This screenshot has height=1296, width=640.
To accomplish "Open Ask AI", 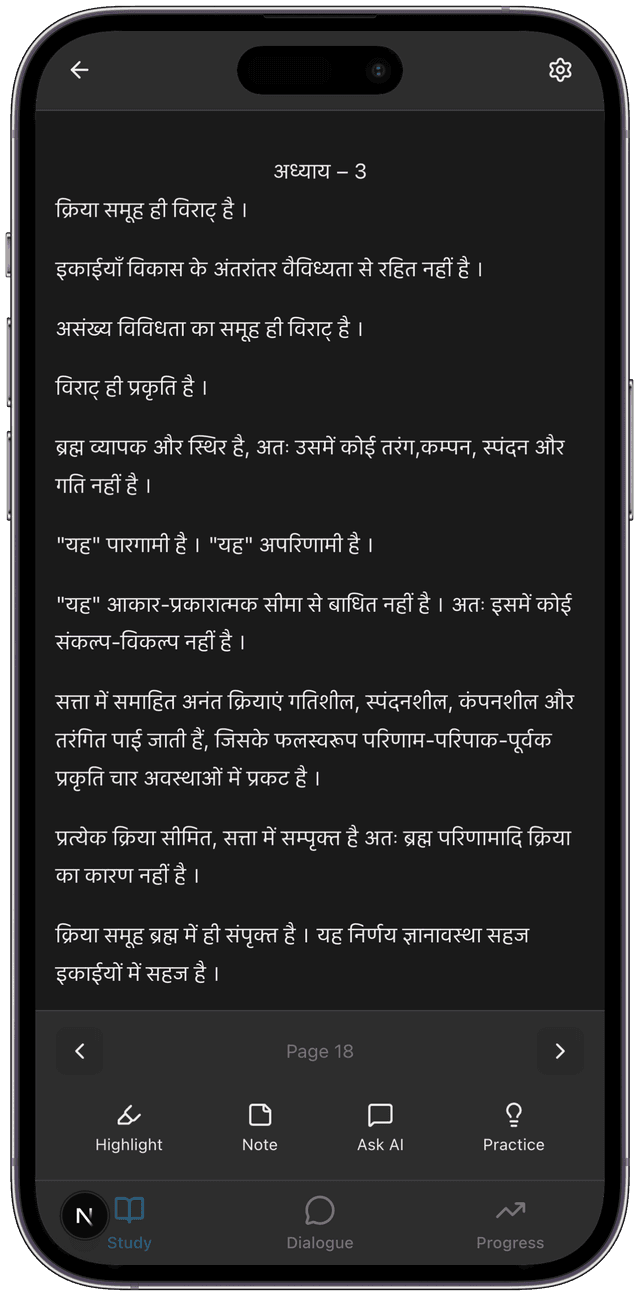I will (380, 1127).
